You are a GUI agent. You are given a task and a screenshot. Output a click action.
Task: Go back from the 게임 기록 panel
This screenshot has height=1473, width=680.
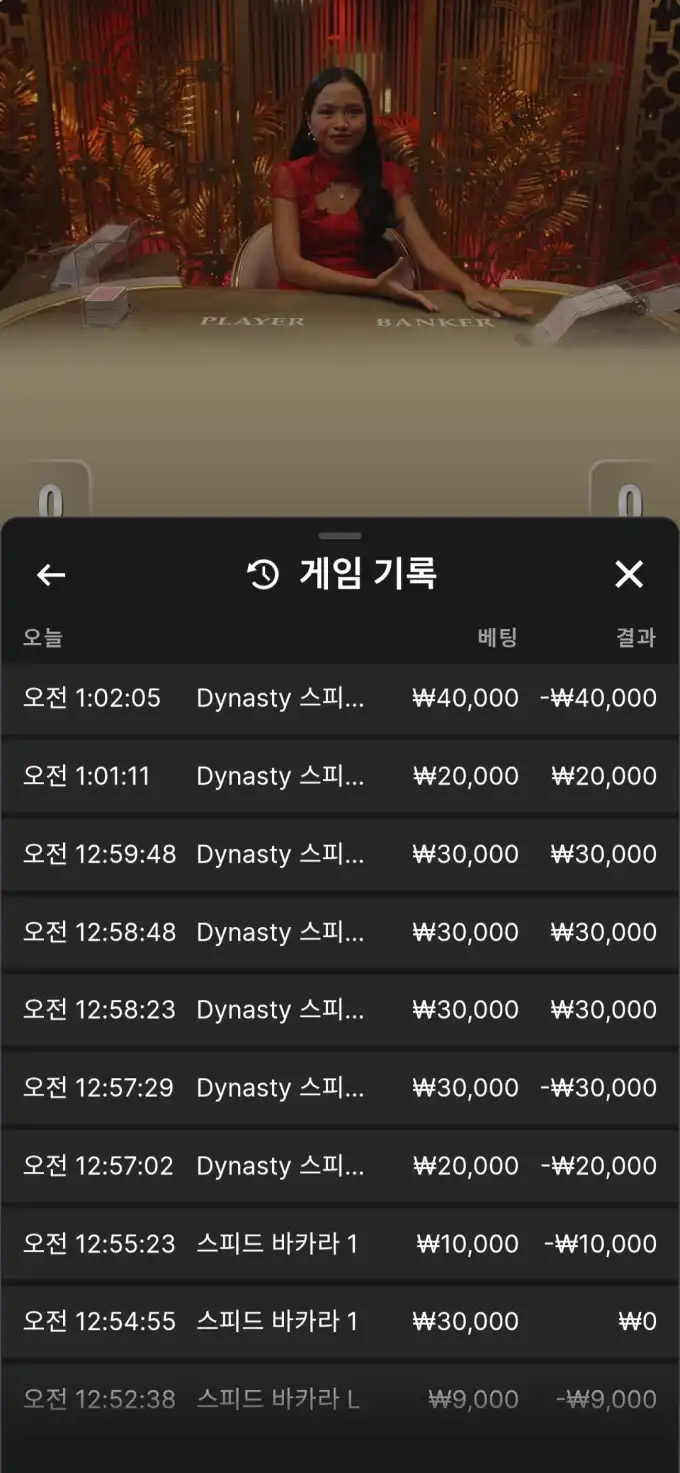pyautogui.click(x=51, y=575)
